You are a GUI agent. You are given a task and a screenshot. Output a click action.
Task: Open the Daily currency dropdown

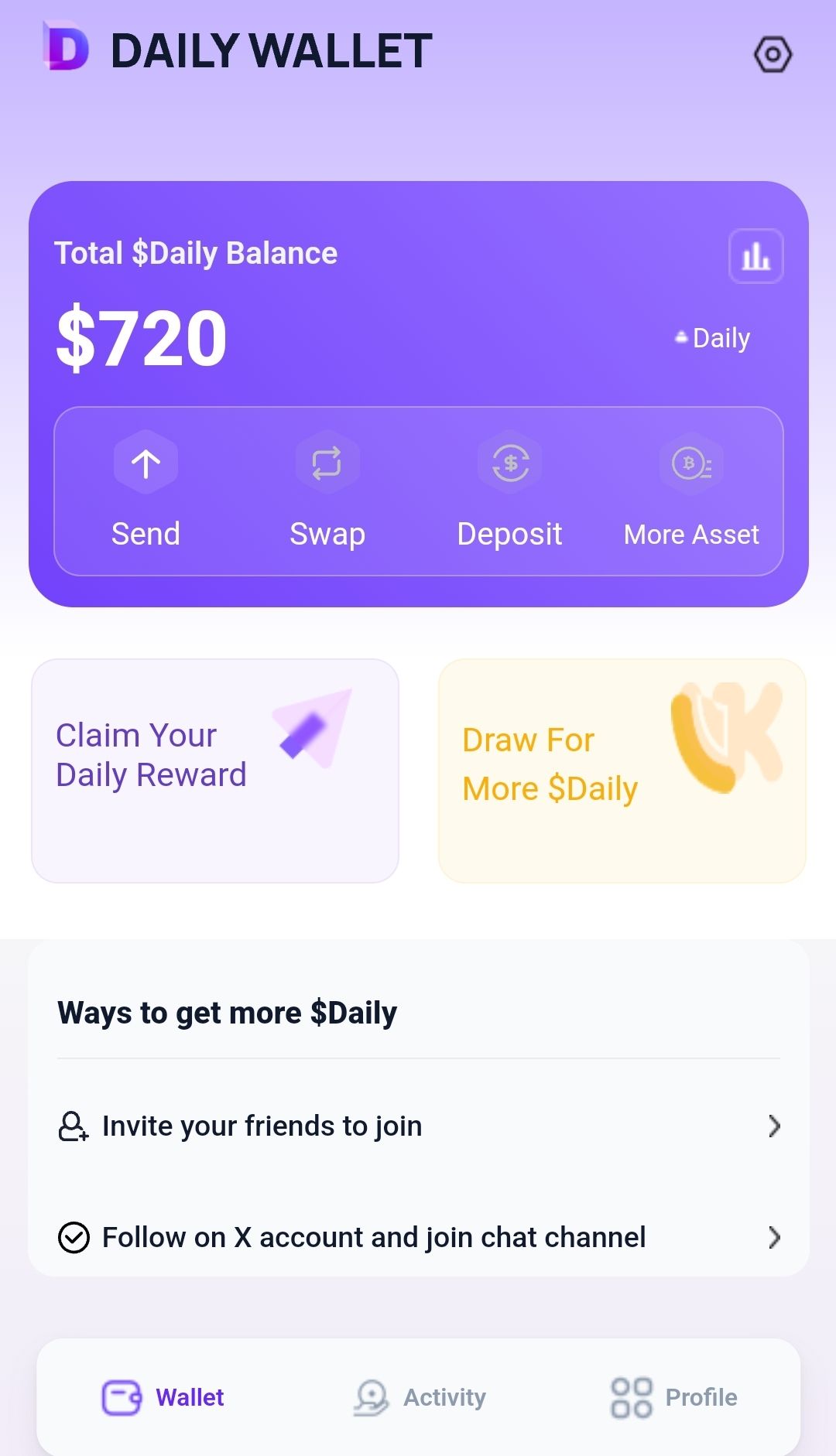pyautogui.click(x=713, y=338)
